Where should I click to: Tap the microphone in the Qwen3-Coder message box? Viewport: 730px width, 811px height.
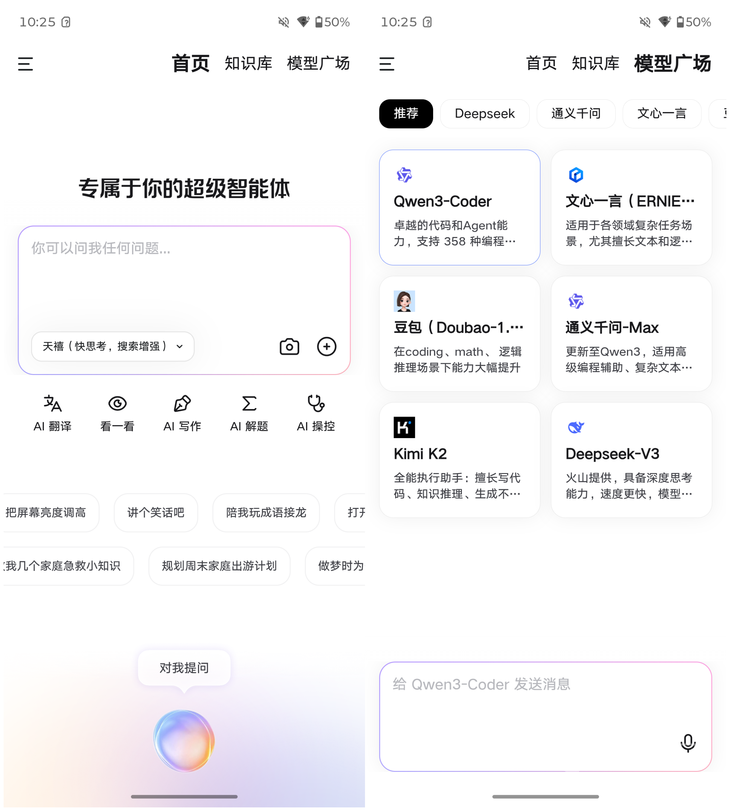click(x=688, y=742)
